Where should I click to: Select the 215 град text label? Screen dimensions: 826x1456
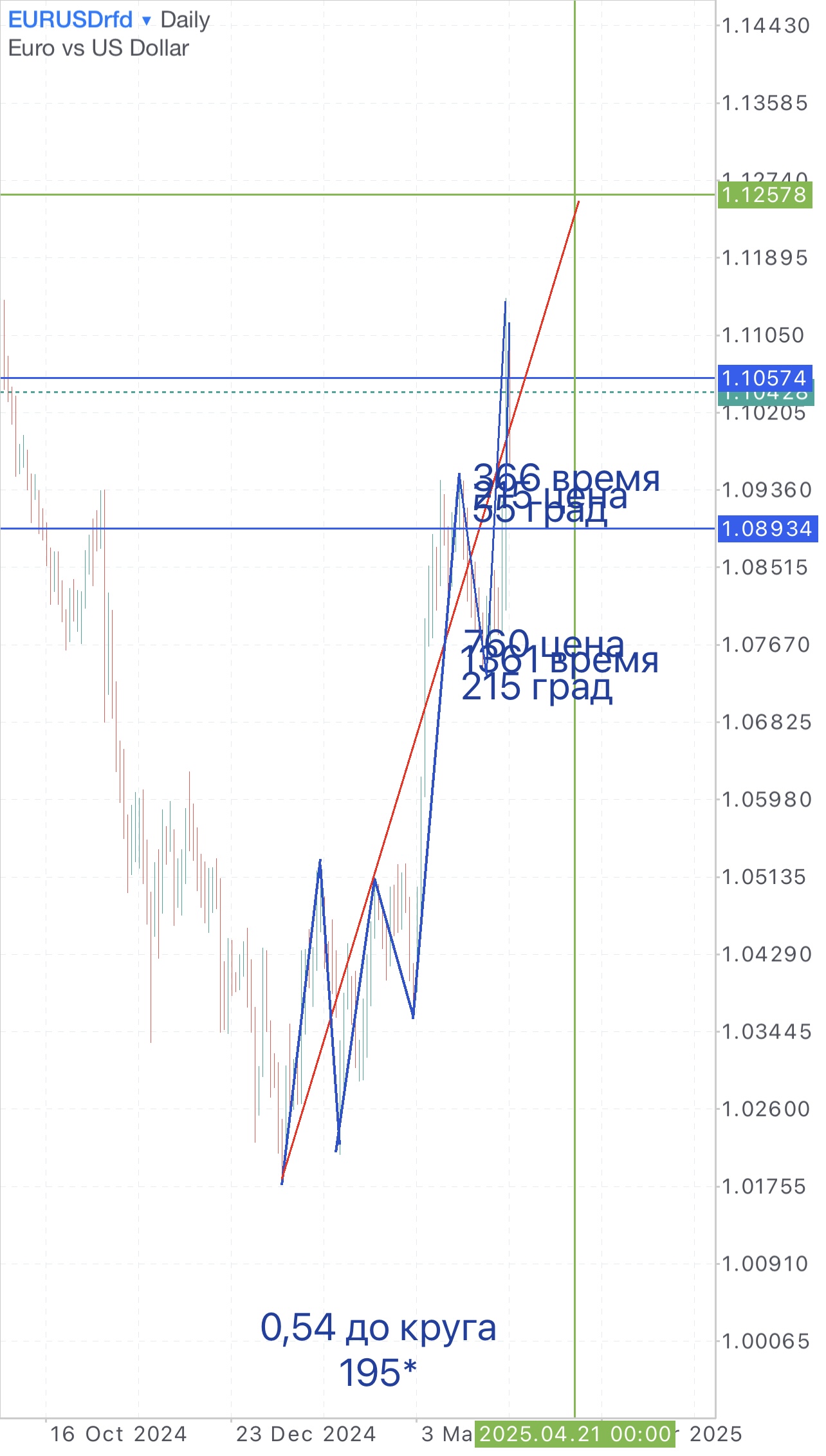pos(537,687)
